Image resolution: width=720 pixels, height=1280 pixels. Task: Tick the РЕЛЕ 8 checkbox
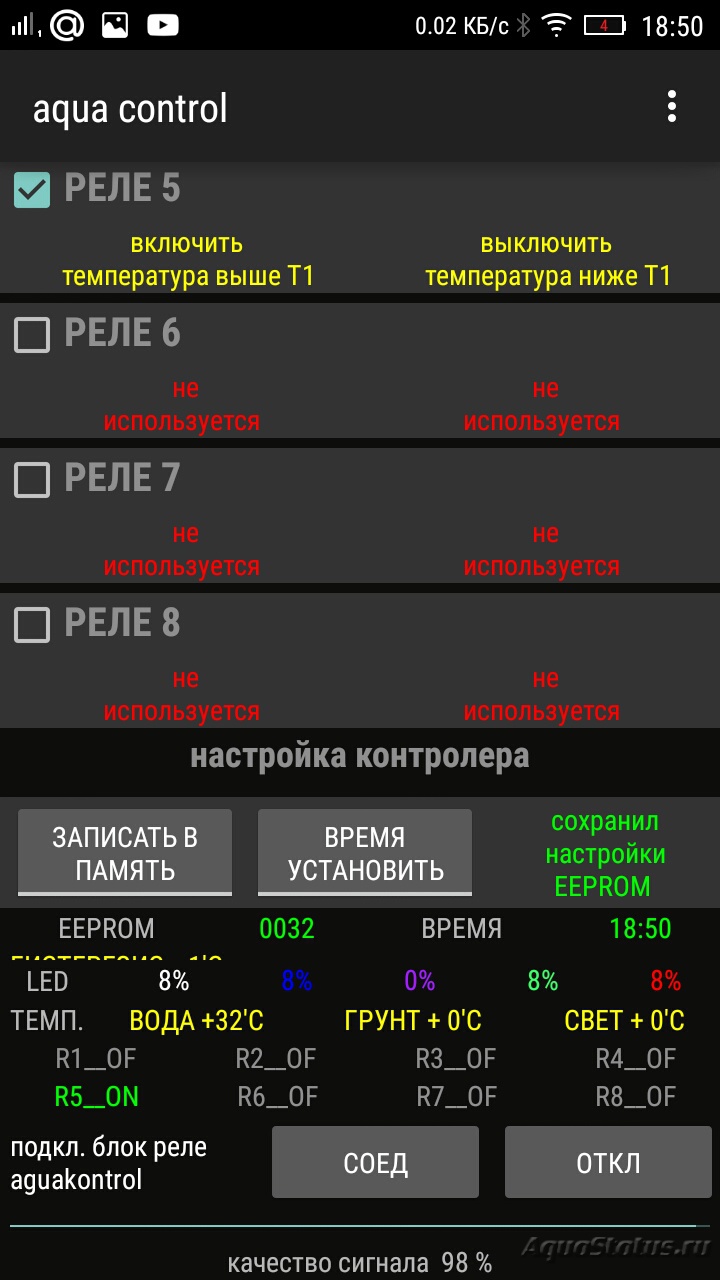[x=32, y=625]
